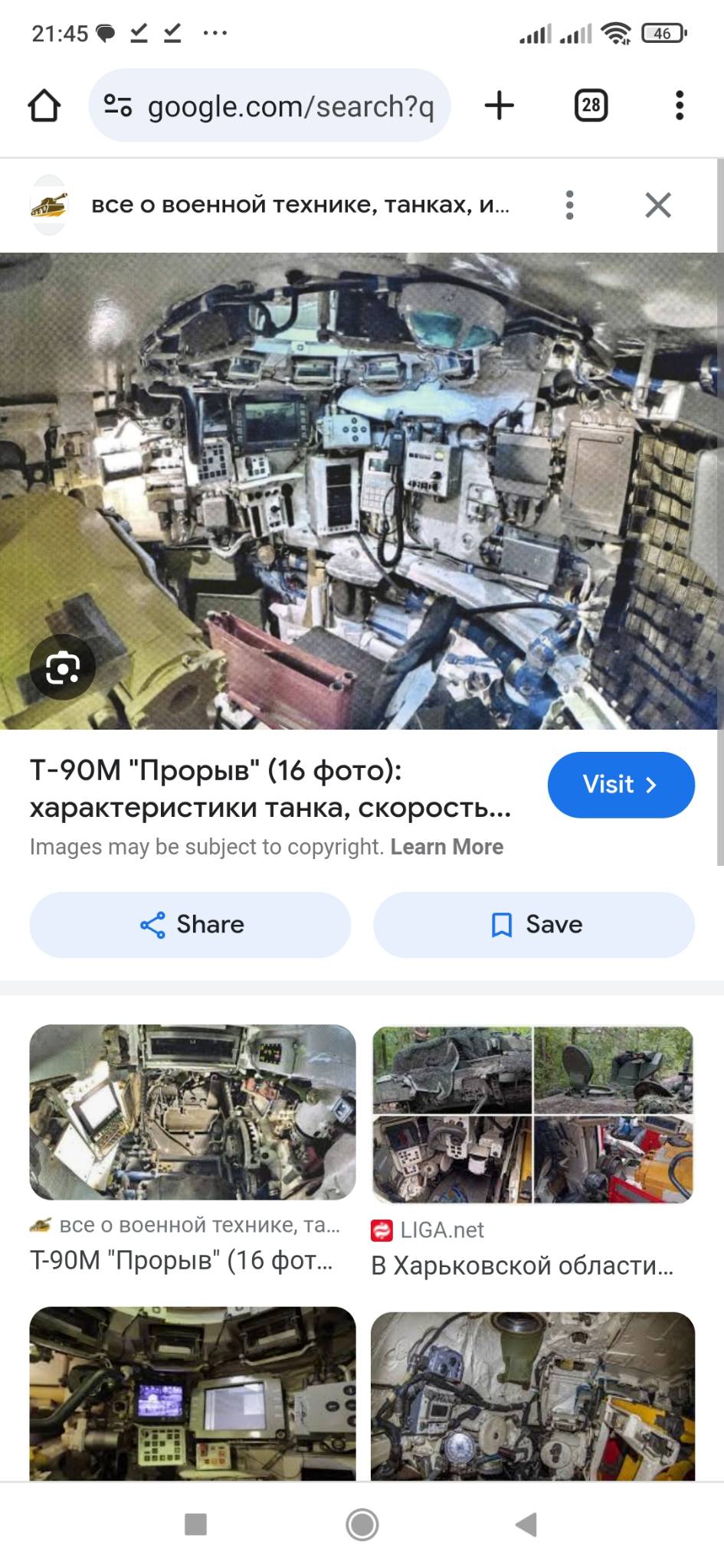Viewport: 724px width, 1568px height.
Task: Open the related image with two glowing screens
Action: 192,1393
